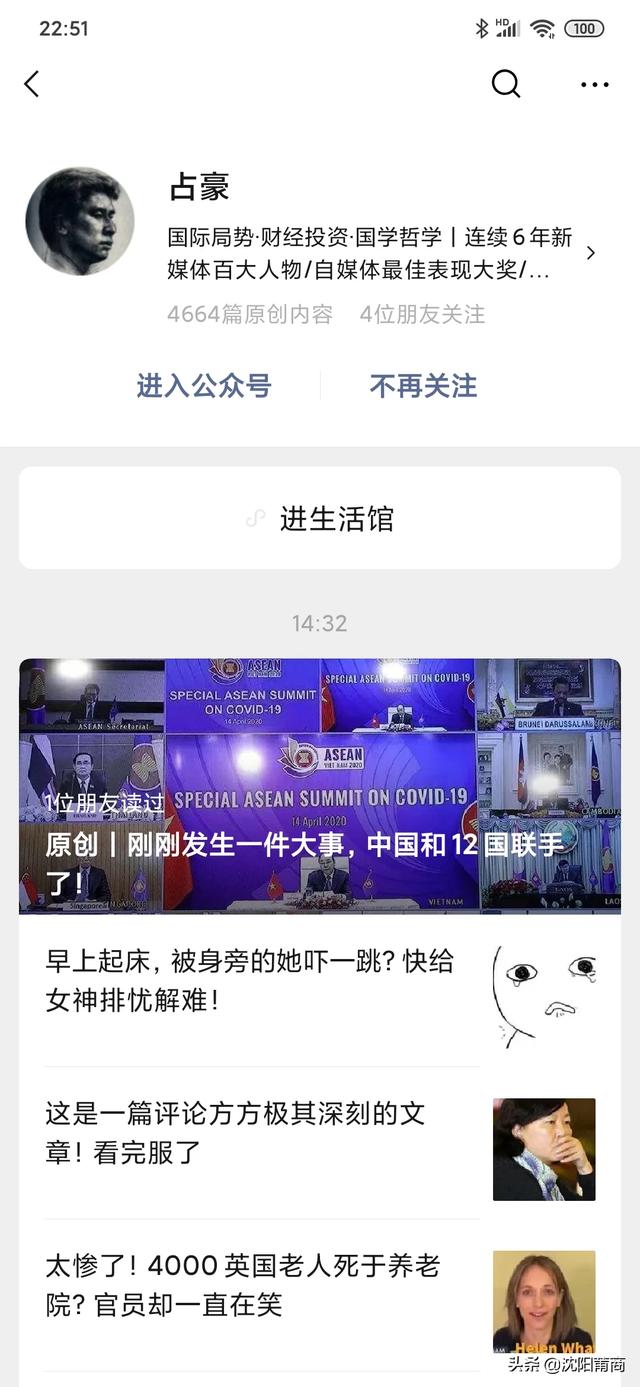Screen dimensions: 640x1387
Task: Open the 进生活馆 mini program
Action: tap(320, 518)
